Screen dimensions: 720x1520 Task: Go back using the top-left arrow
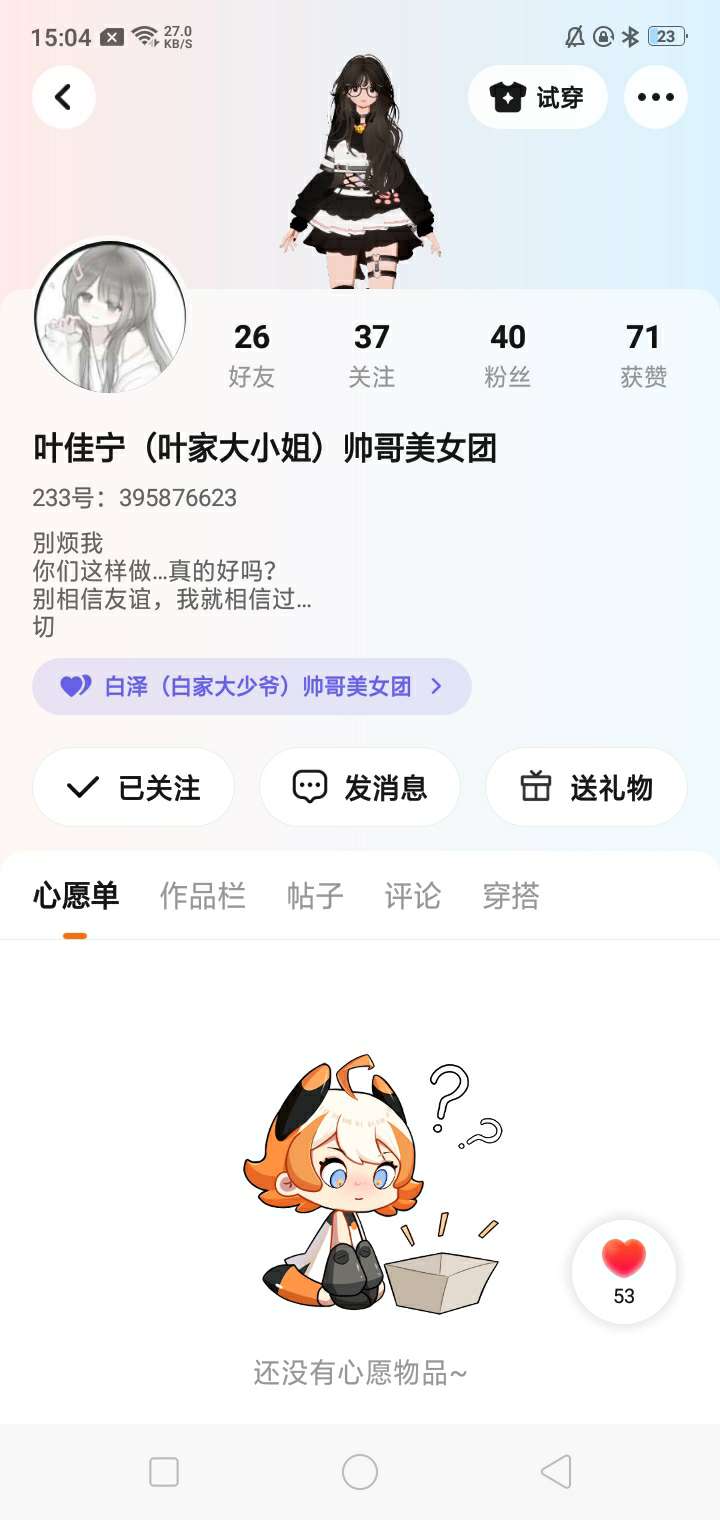[64, 97]
